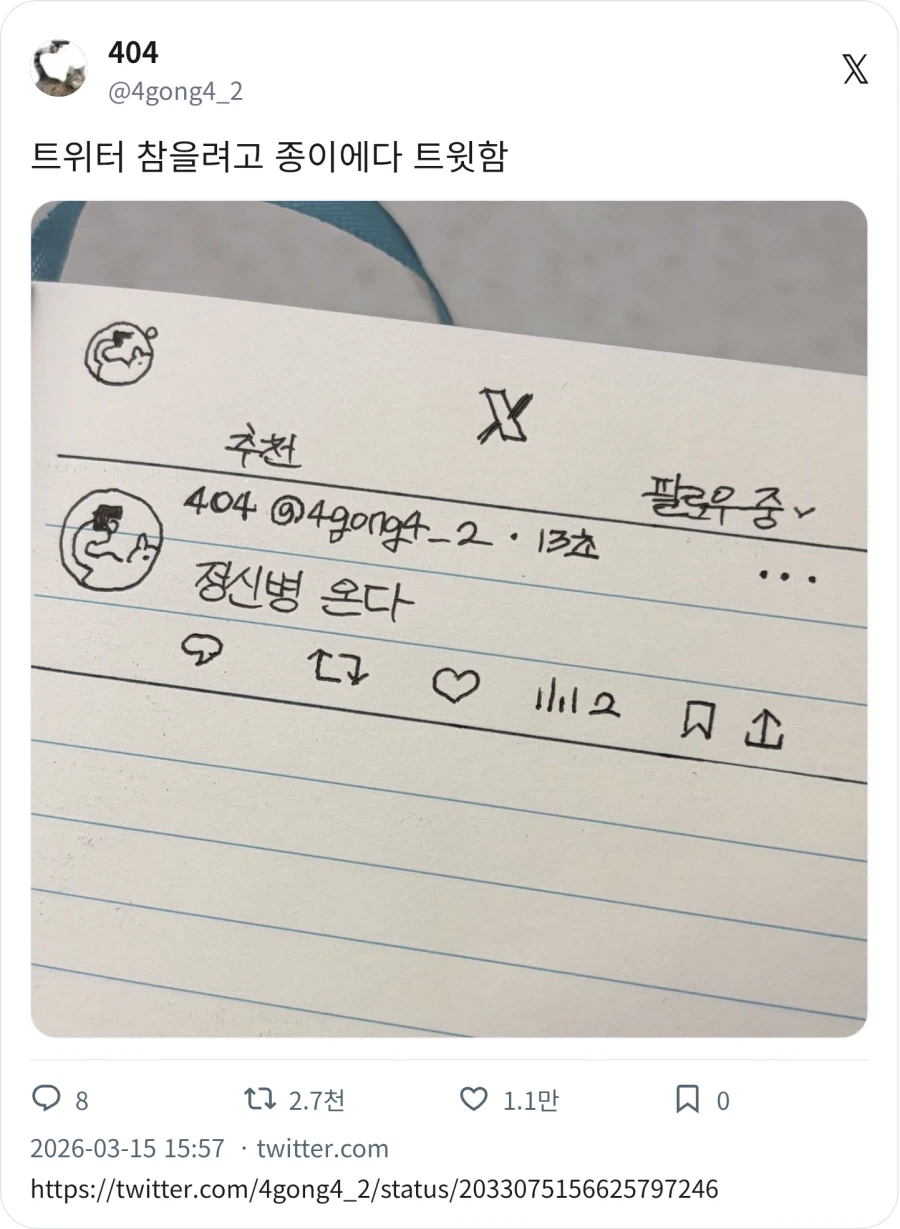Image resolution: width=900 pixels, height=1229 pixels.
Task: Bookmark this post
Action: tap(687, 1100)
